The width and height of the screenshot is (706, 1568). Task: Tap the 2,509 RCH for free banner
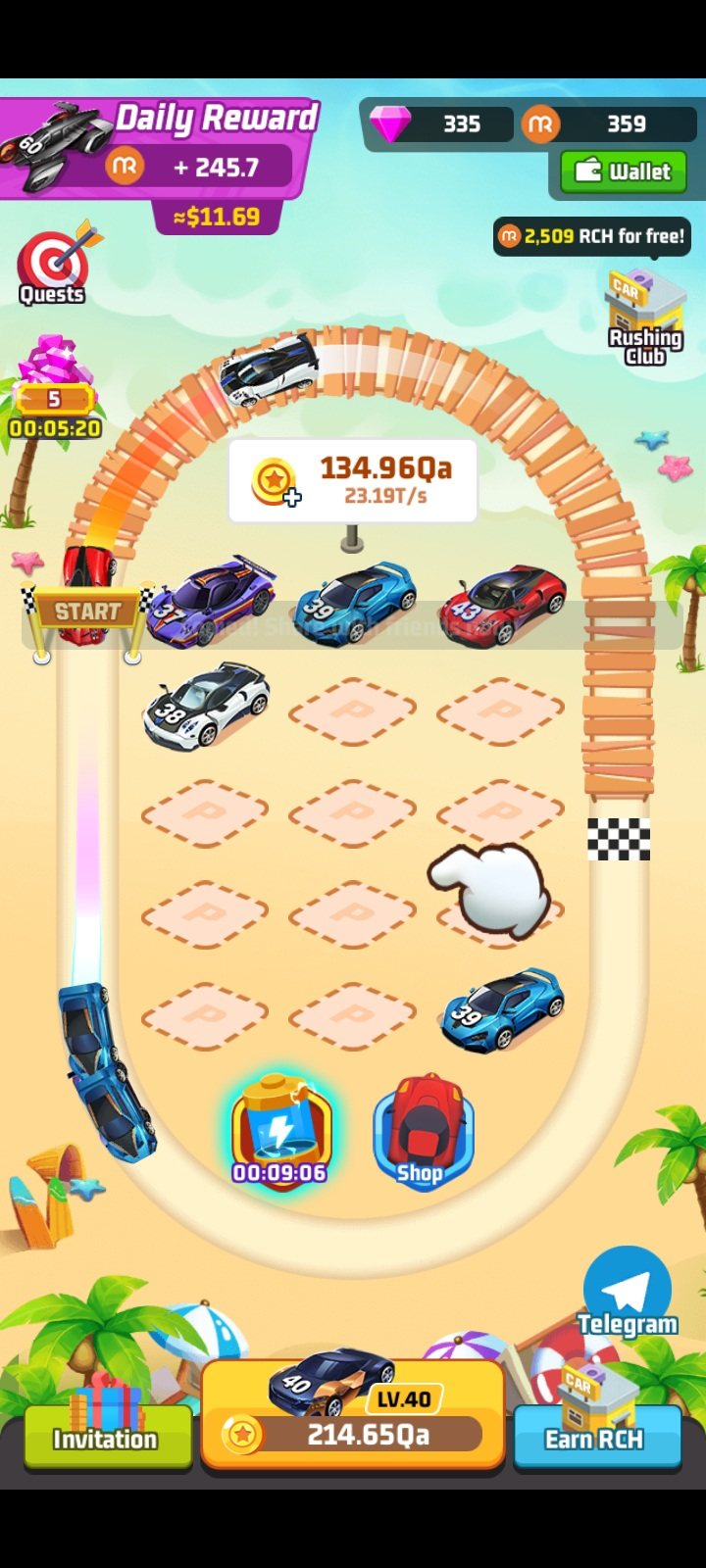591,236
